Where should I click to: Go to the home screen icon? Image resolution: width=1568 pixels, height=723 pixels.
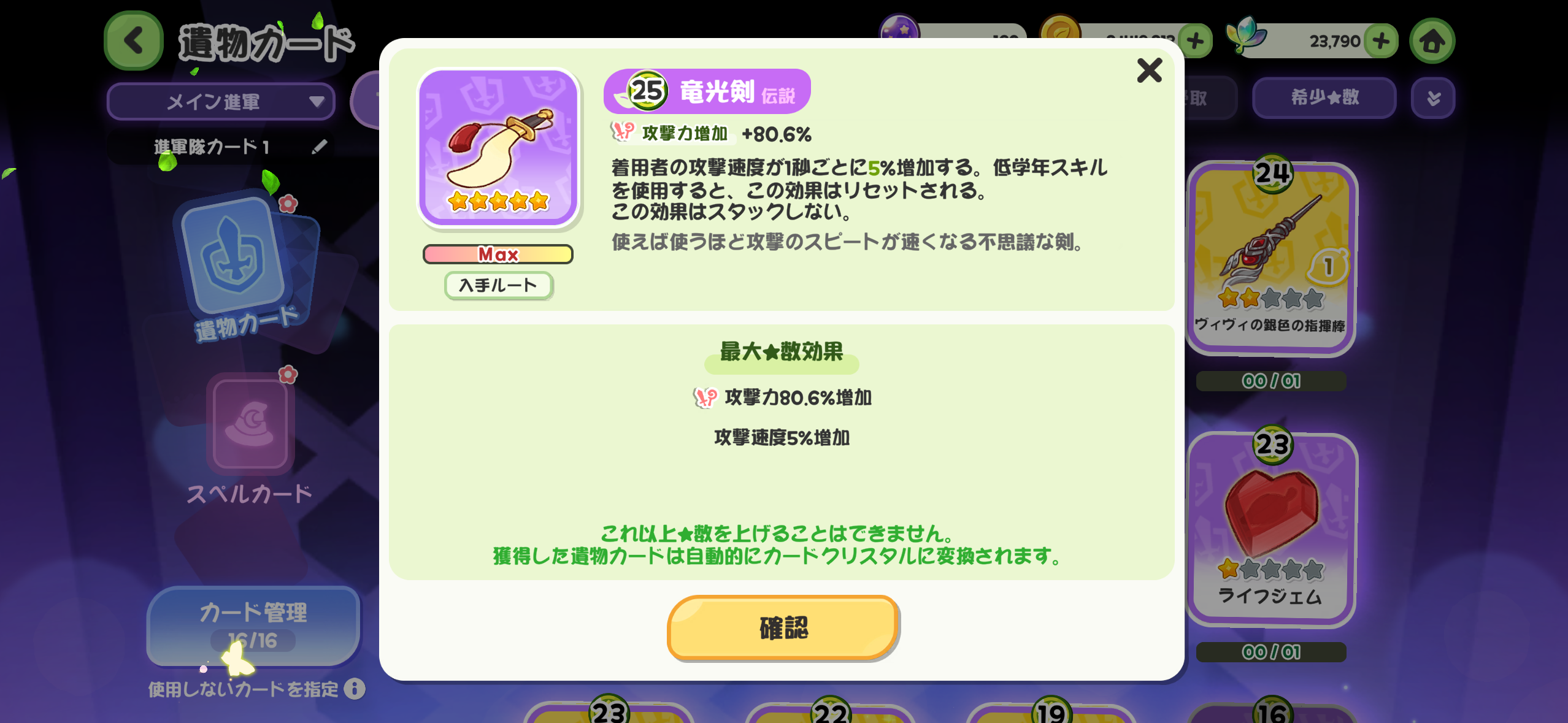click(x=1432, y=41)
